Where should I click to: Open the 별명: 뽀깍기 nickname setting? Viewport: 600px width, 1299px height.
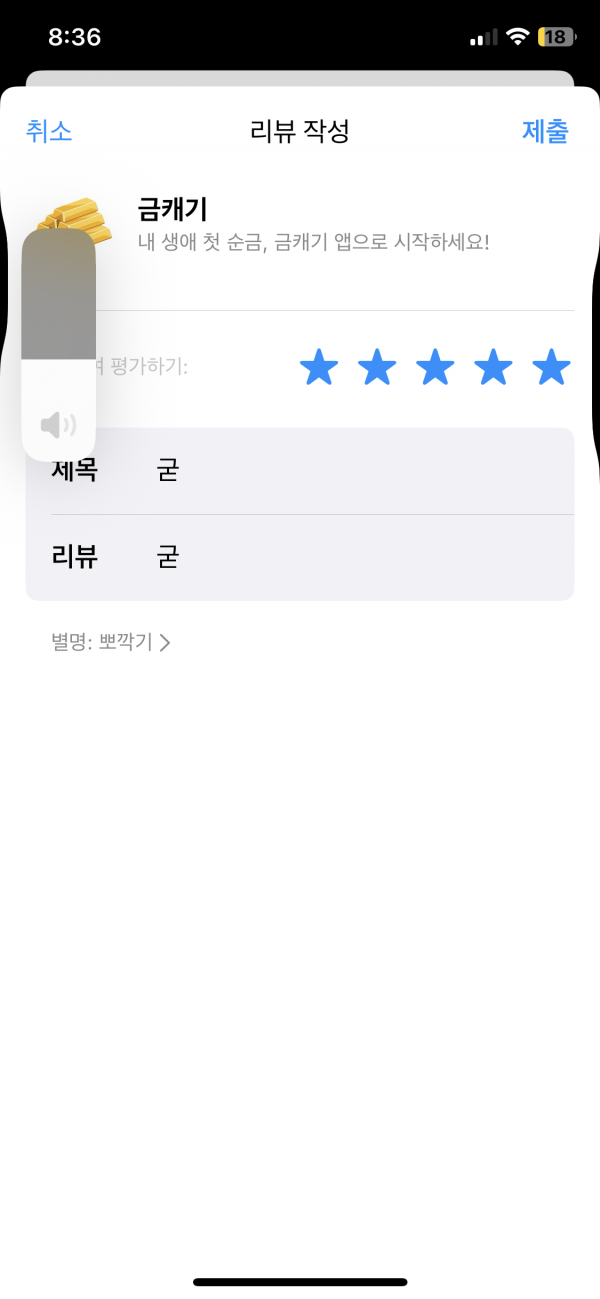point(111,642)
